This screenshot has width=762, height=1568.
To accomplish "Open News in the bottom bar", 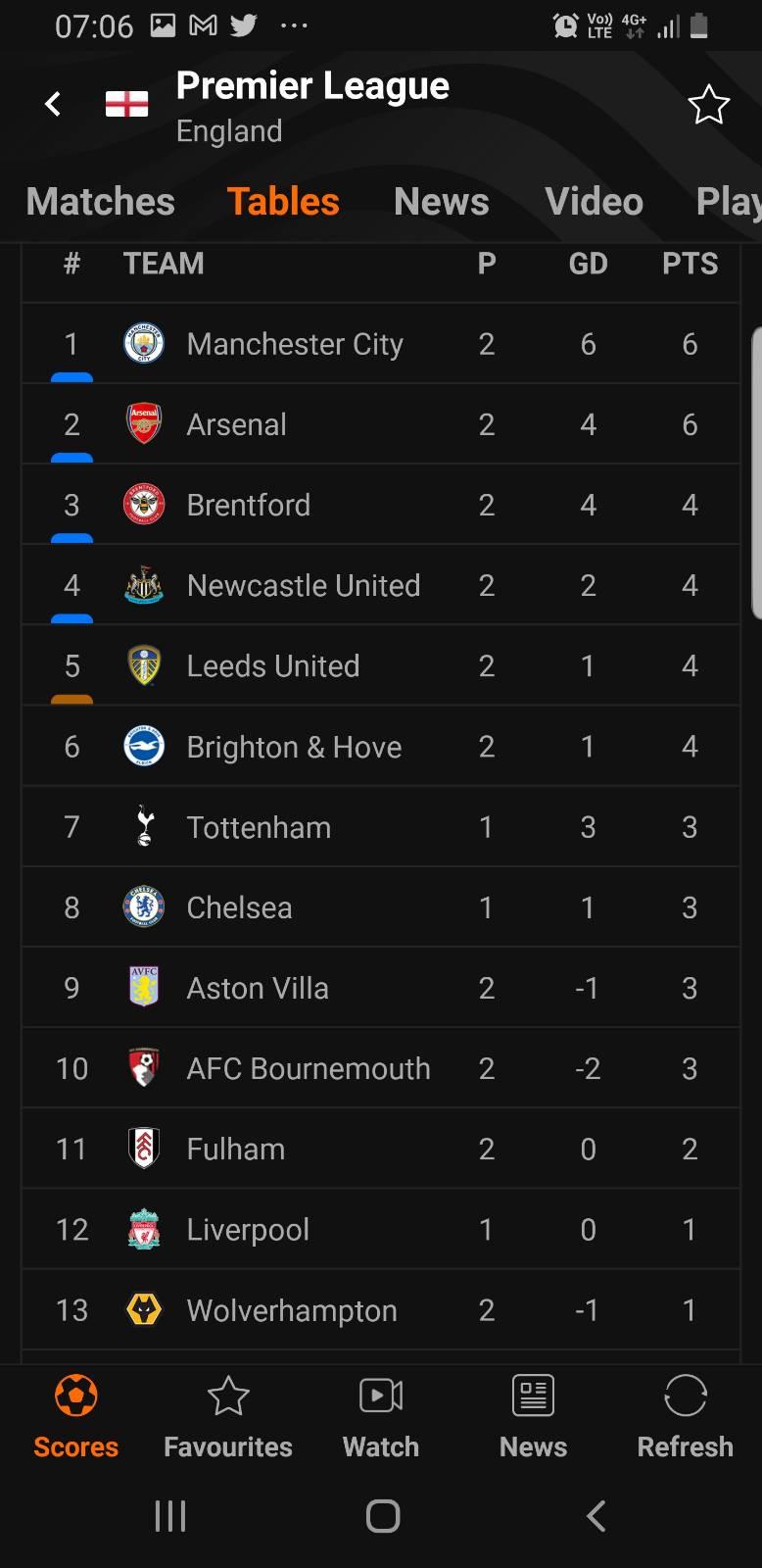I will coord(533,1417).
